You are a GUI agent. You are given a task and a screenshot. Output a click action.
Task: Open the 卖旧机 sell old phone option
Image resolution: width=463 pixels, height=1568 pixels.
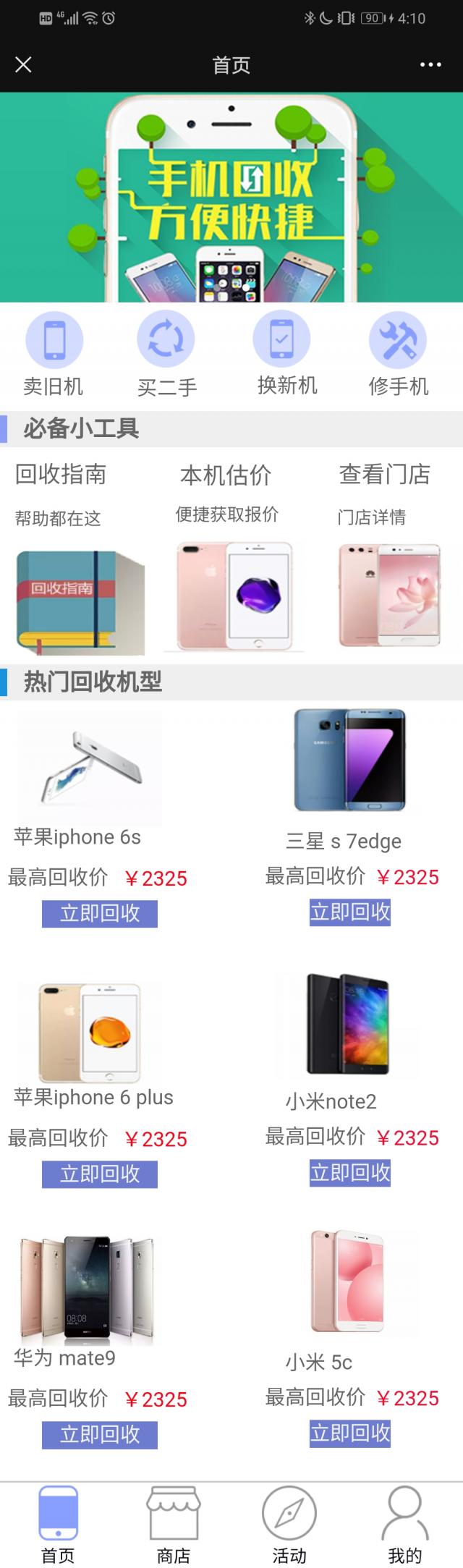point(54,355)
